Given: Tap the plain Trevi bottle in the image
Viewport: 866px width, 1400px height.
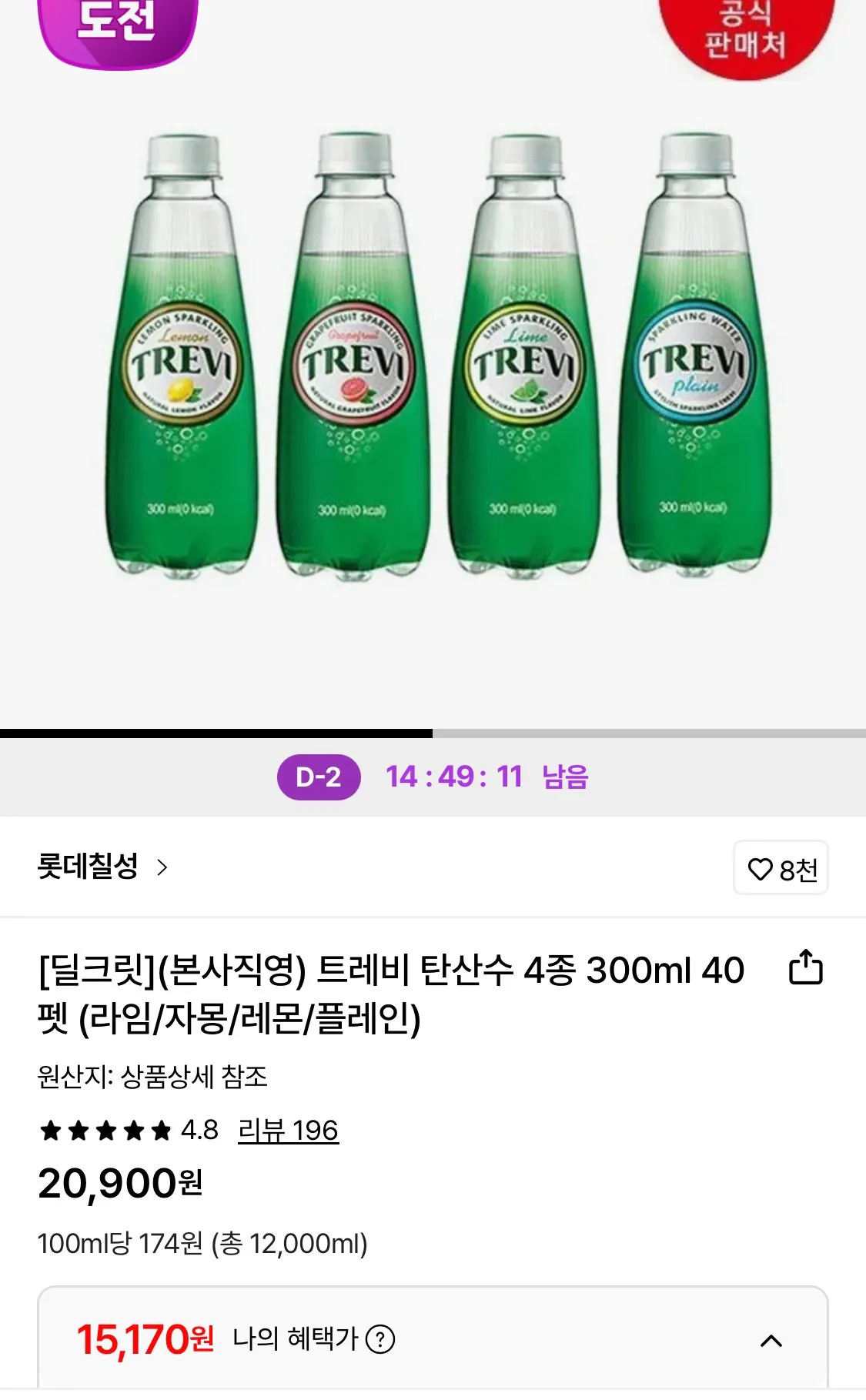Looking at the screenshot, I should point(693,362).
